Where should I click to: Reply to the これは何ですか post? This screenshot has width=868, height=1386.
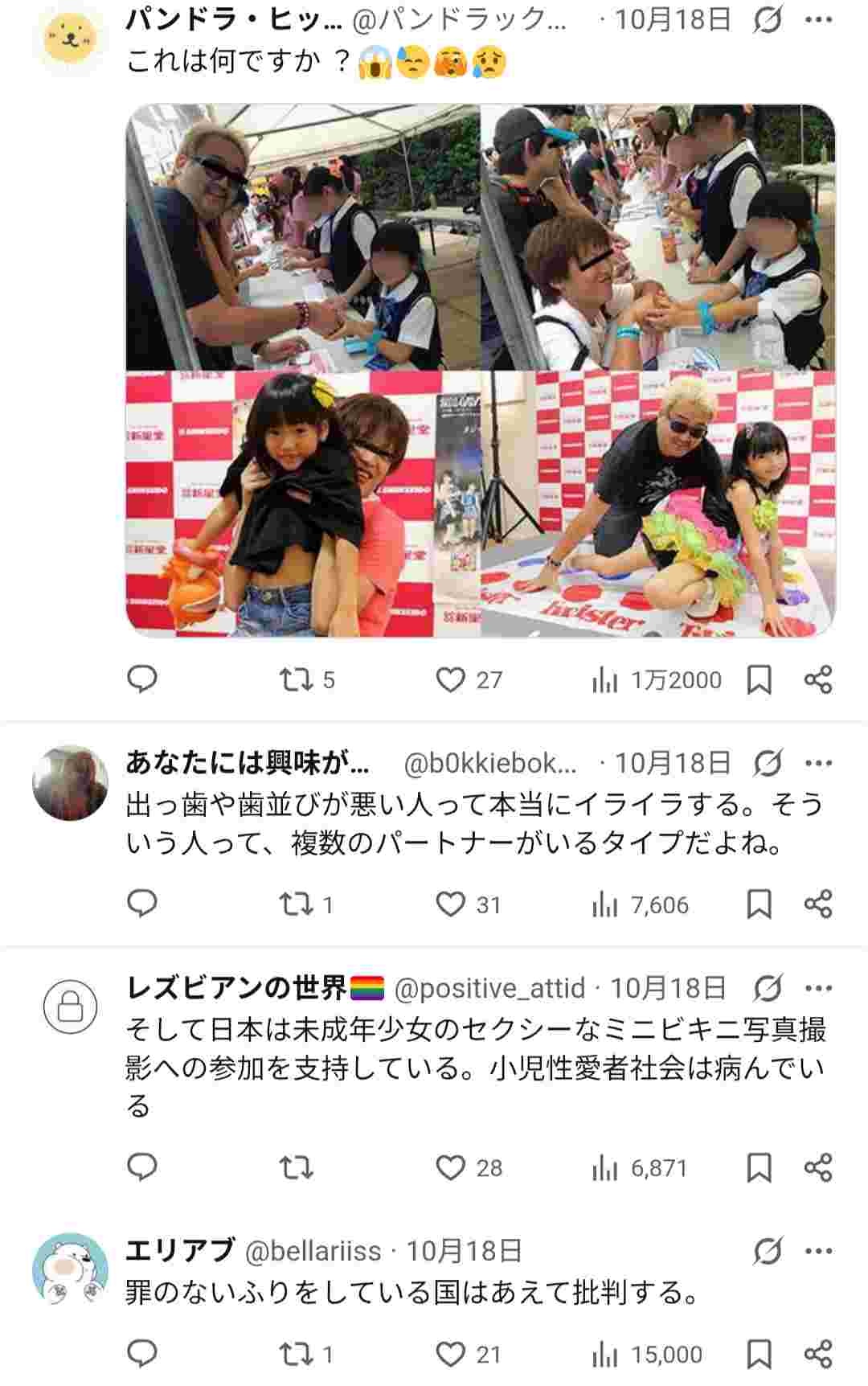click(142, 680)
